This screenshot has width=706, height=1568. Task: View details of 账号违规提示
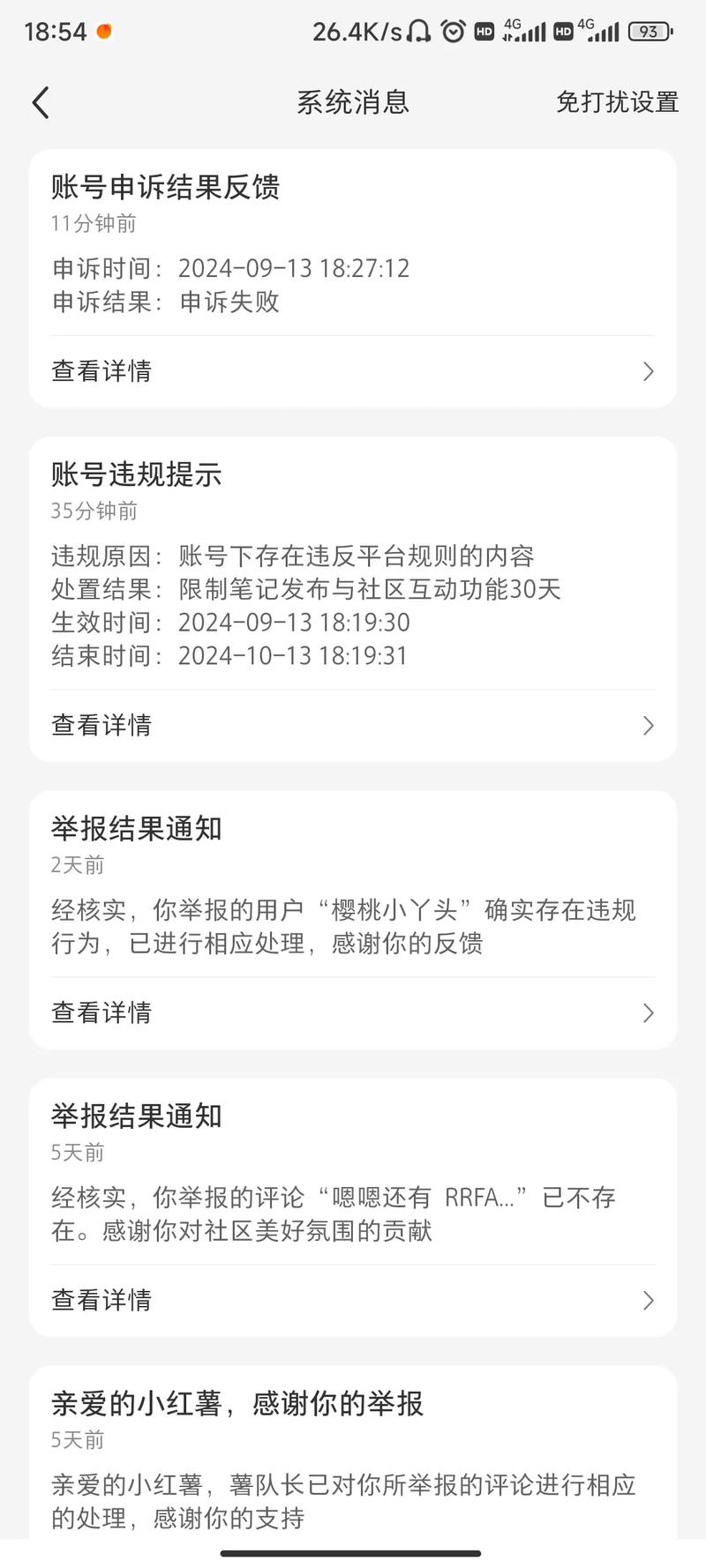pyautogui.click(x=353, y=726)
